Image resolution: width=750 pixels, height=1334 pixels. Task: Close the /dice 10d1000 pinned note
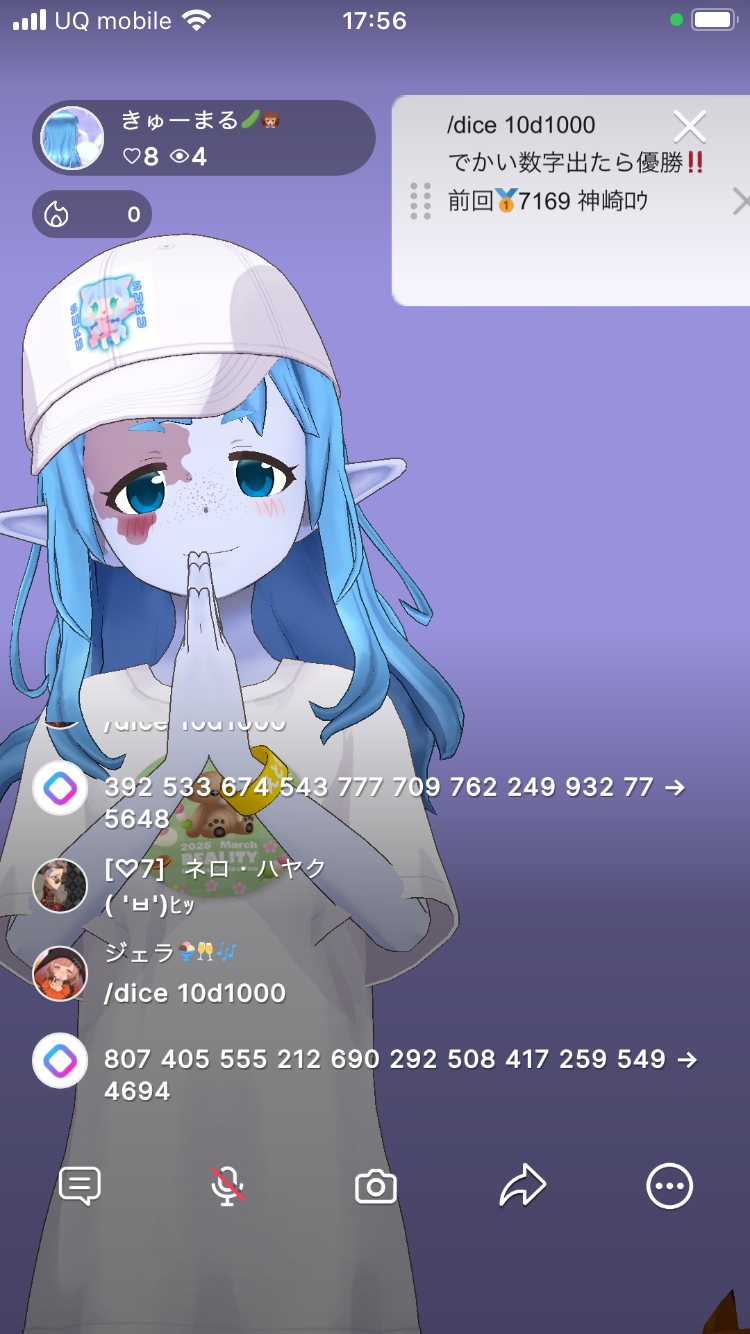pyautogui.click(x=689, y=127)
